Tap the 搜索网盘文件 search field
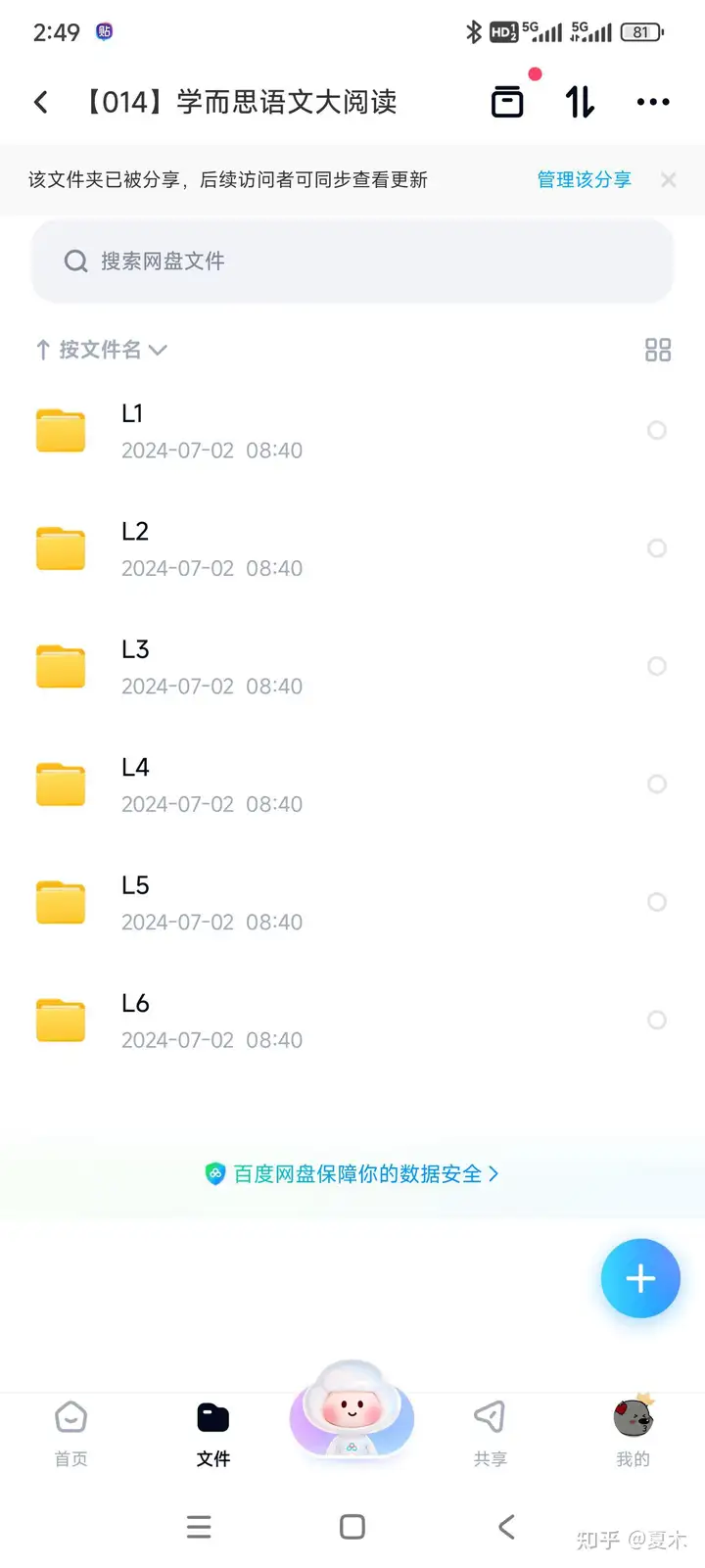705x1568 pixels. 352,261
